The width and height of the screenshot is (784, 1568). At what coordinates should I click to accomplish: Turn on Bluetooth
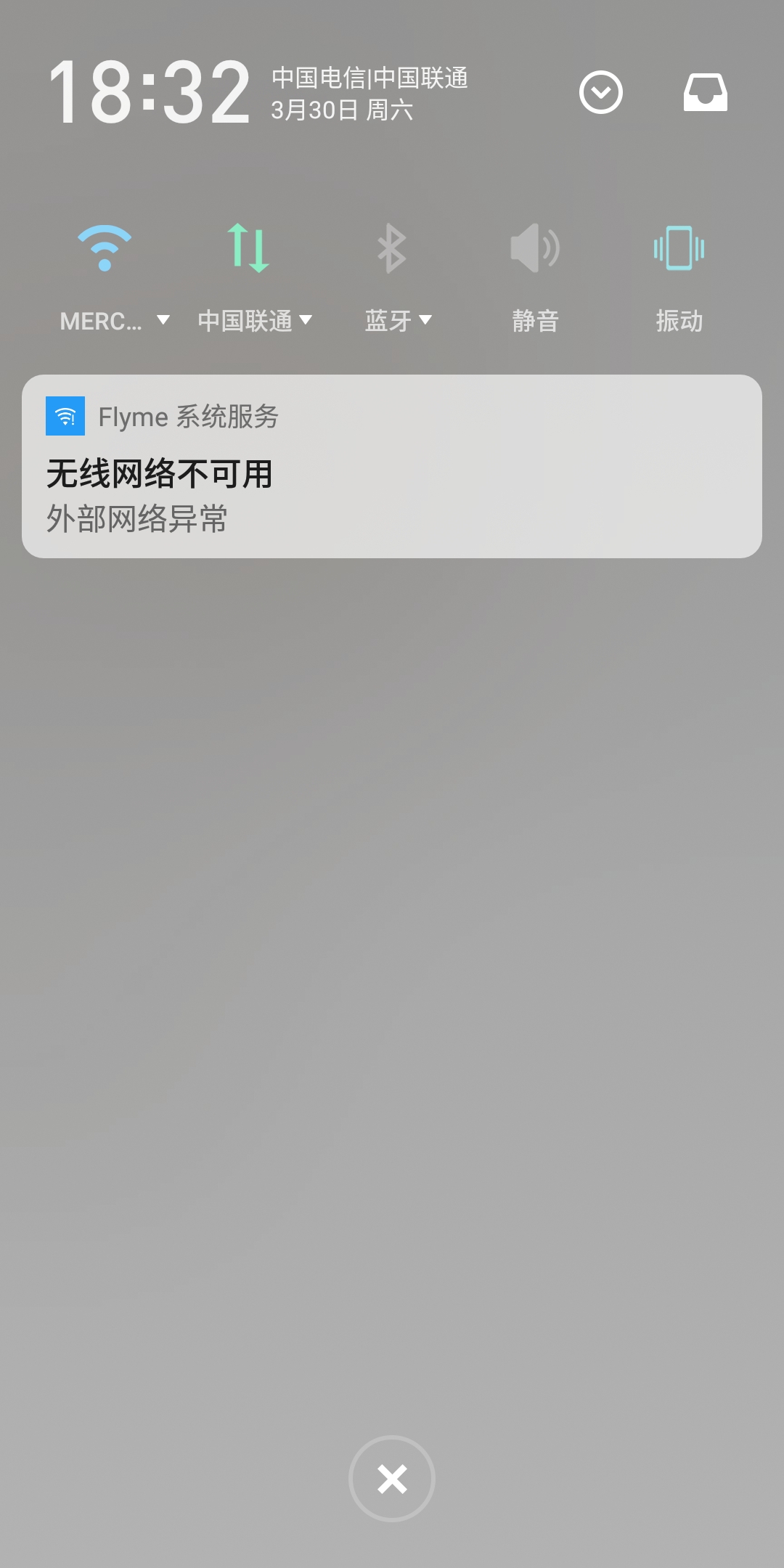pos(392,248)
